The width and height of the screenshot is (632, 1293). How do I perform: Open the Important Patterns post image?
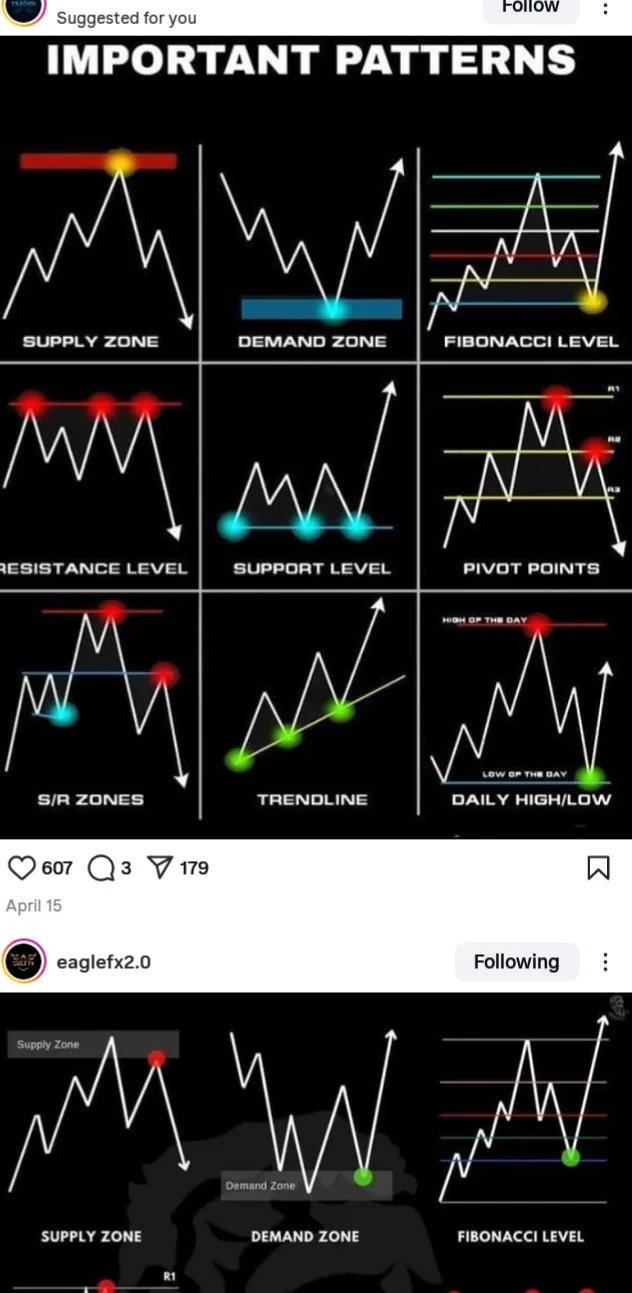[316, 437]
